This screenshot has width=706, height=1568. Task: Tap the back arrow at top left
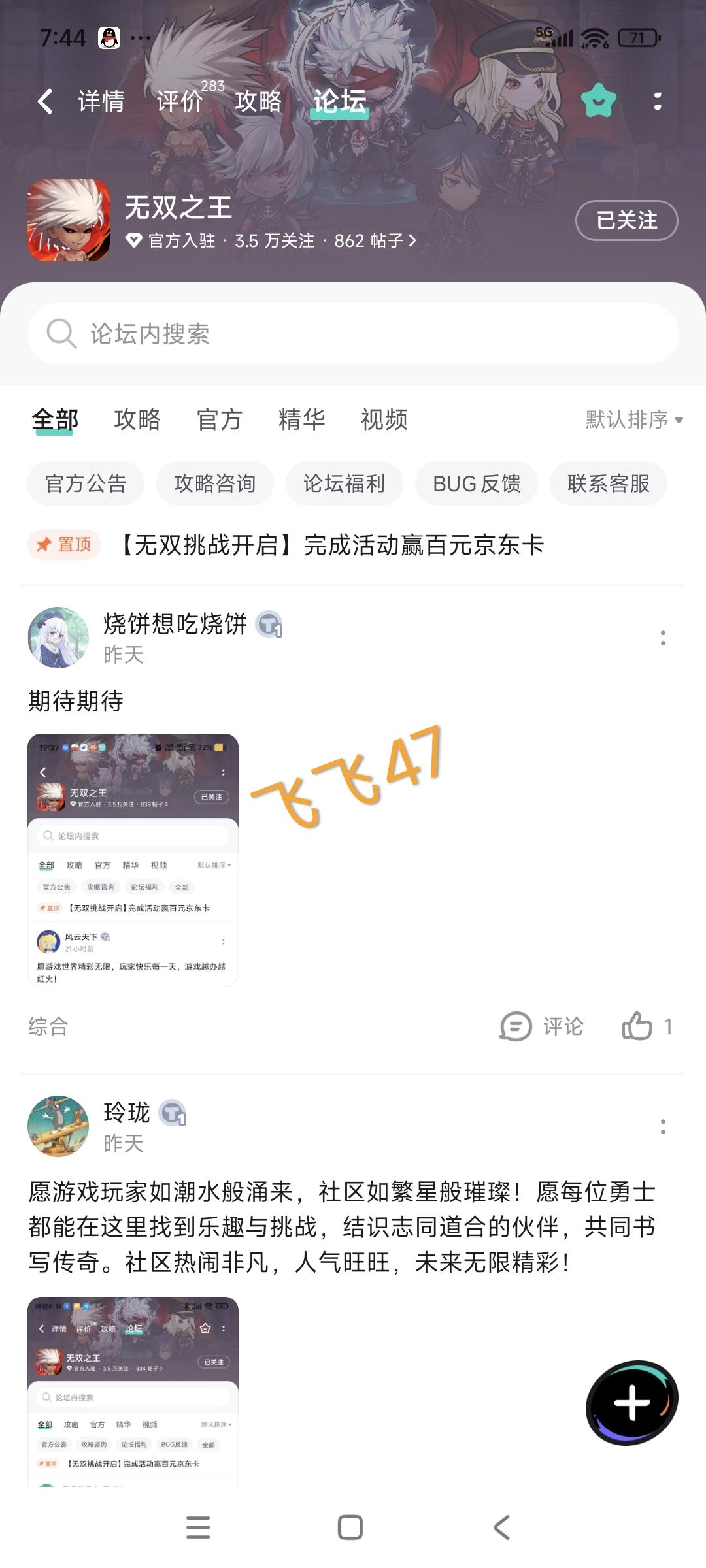(44, 99)
